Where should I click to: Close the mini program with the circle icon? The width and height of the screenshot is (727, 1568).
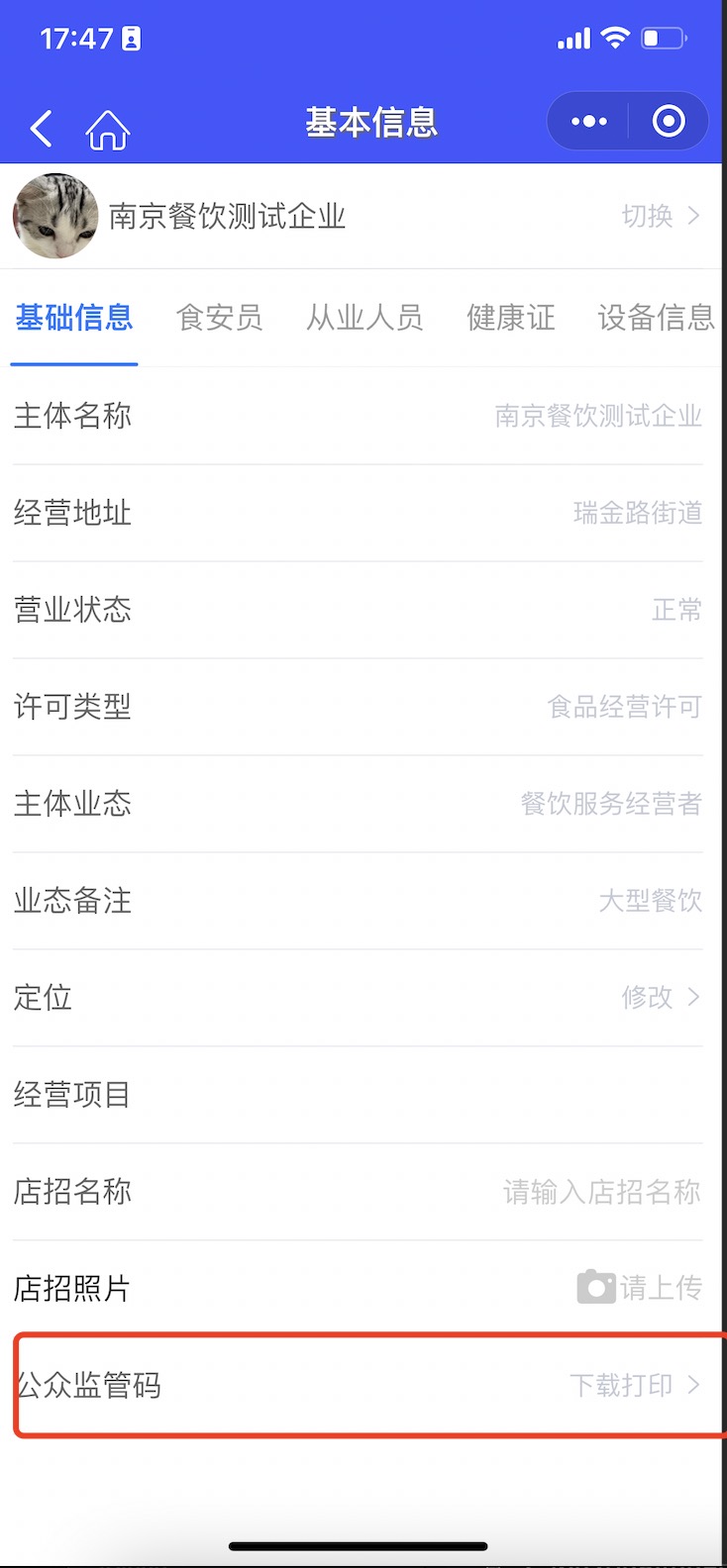[x=669, y=122]
